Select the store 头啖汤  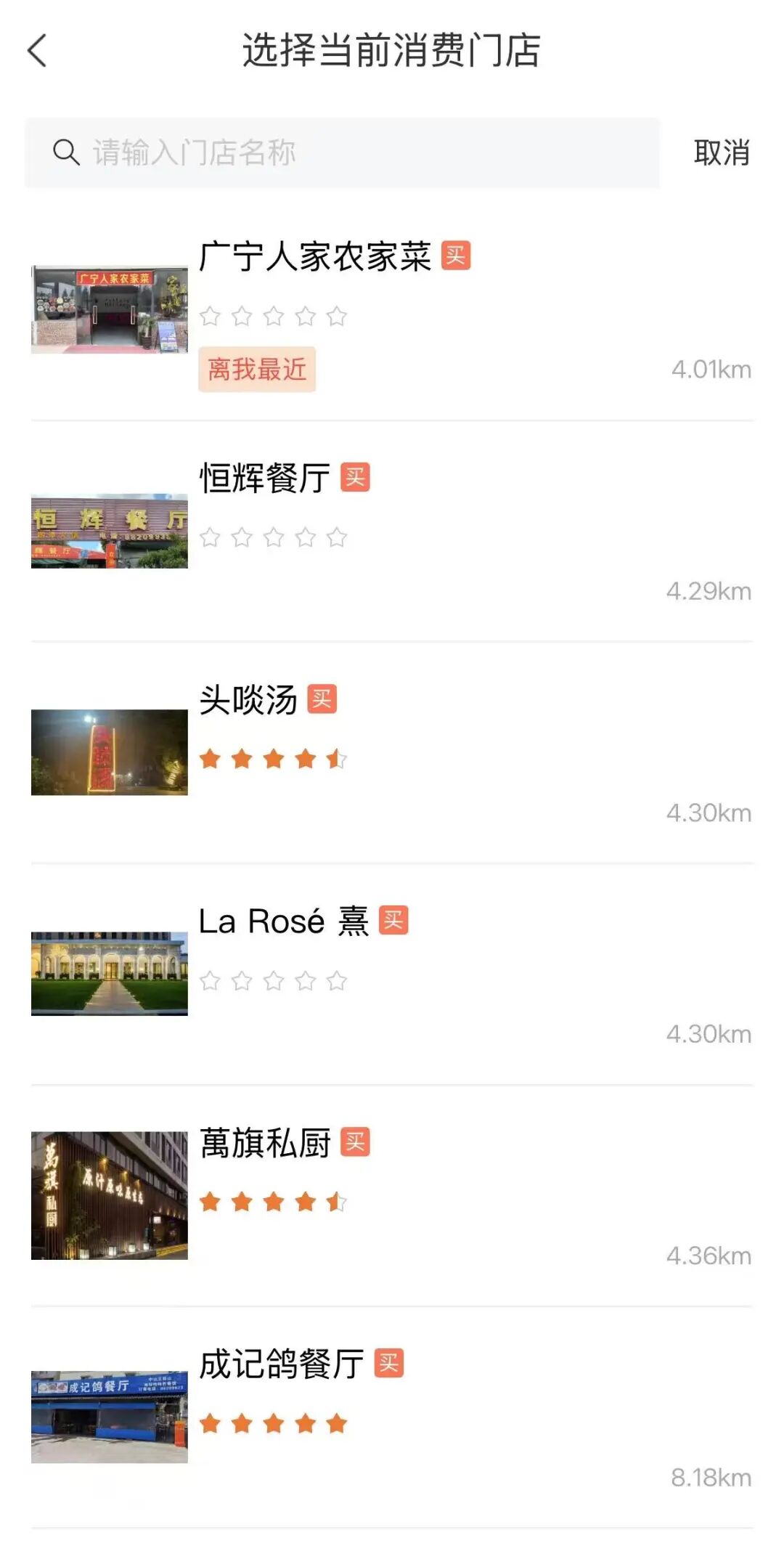[248, 701]
